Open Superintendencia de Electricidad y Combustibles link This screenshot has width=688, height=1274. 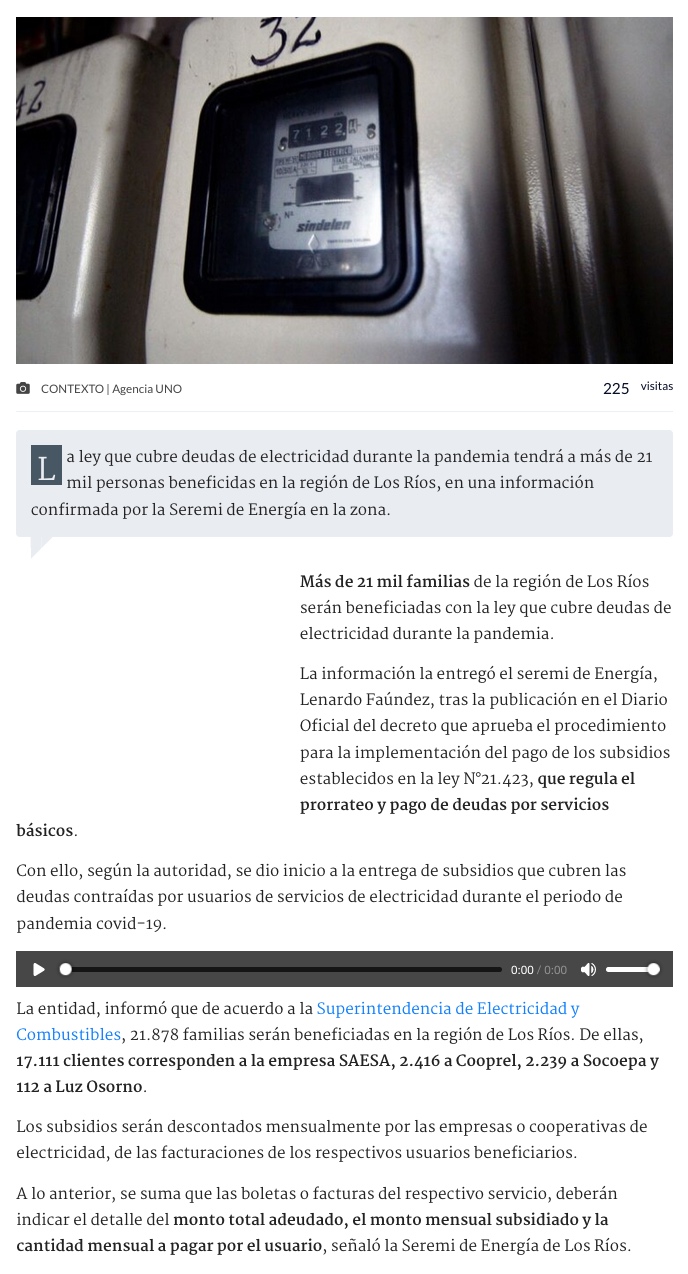click(447, 1009)
